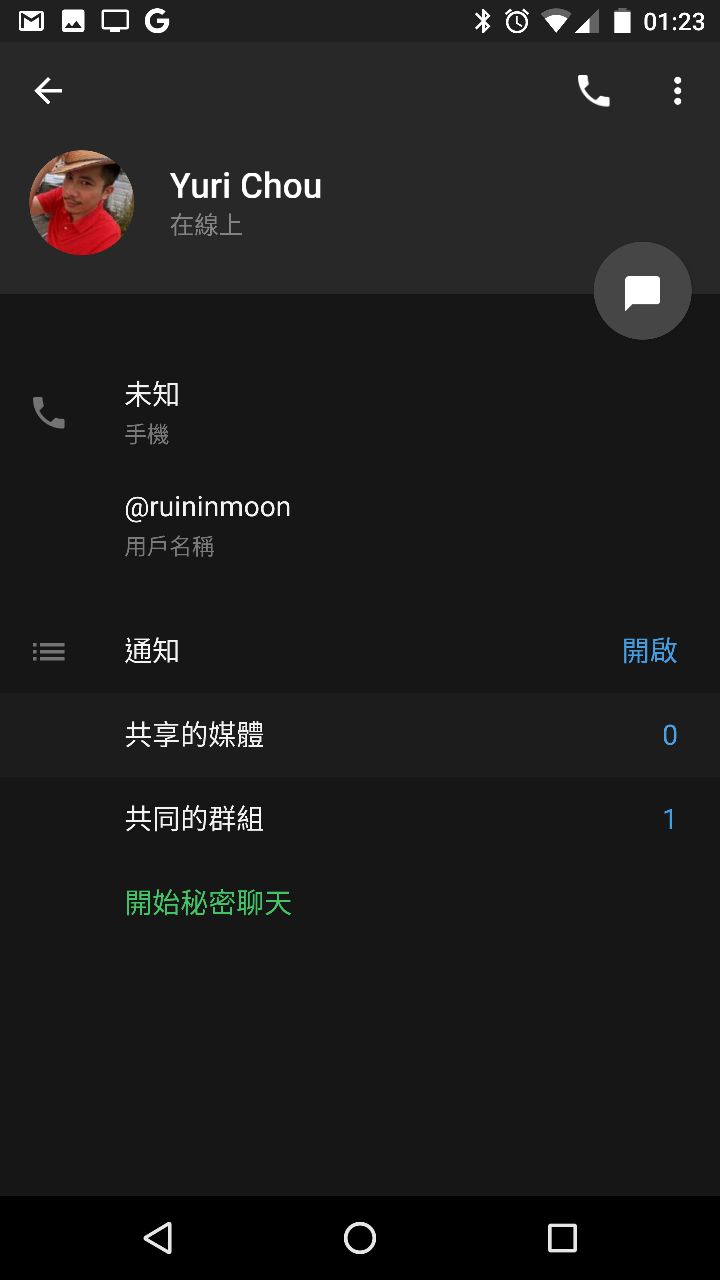View 共同的群組 groups in common

click(360, 819)
